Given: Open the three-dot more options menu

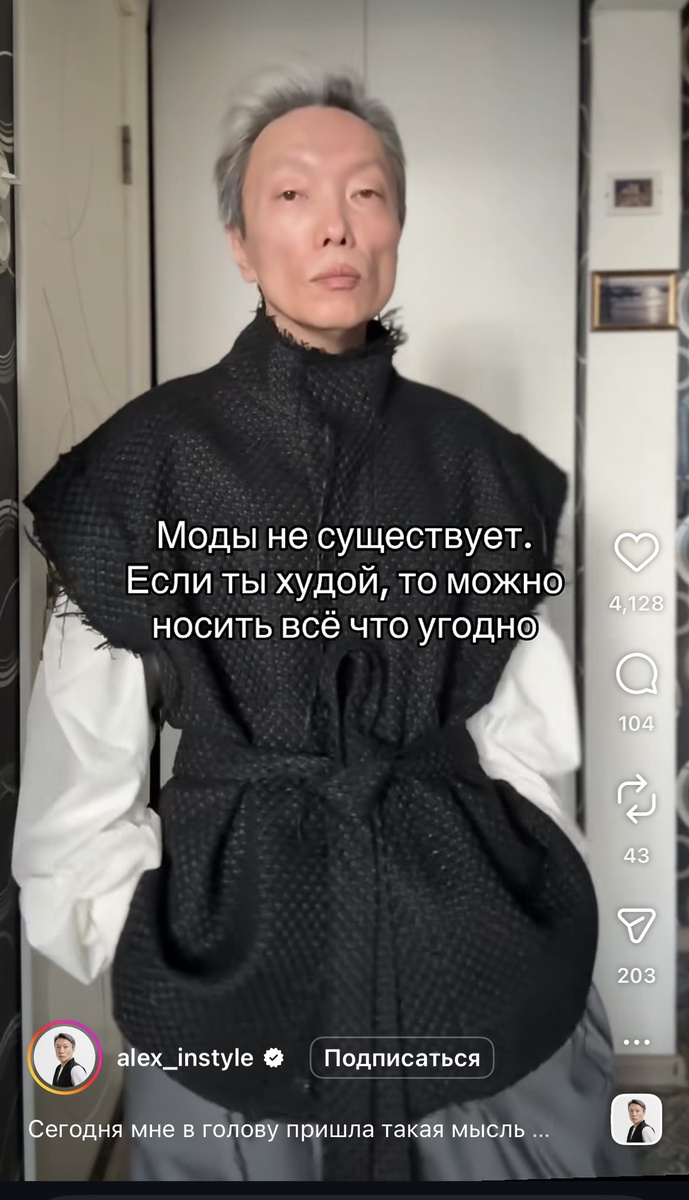Looking at the screenshot, I should point(636,1041).
